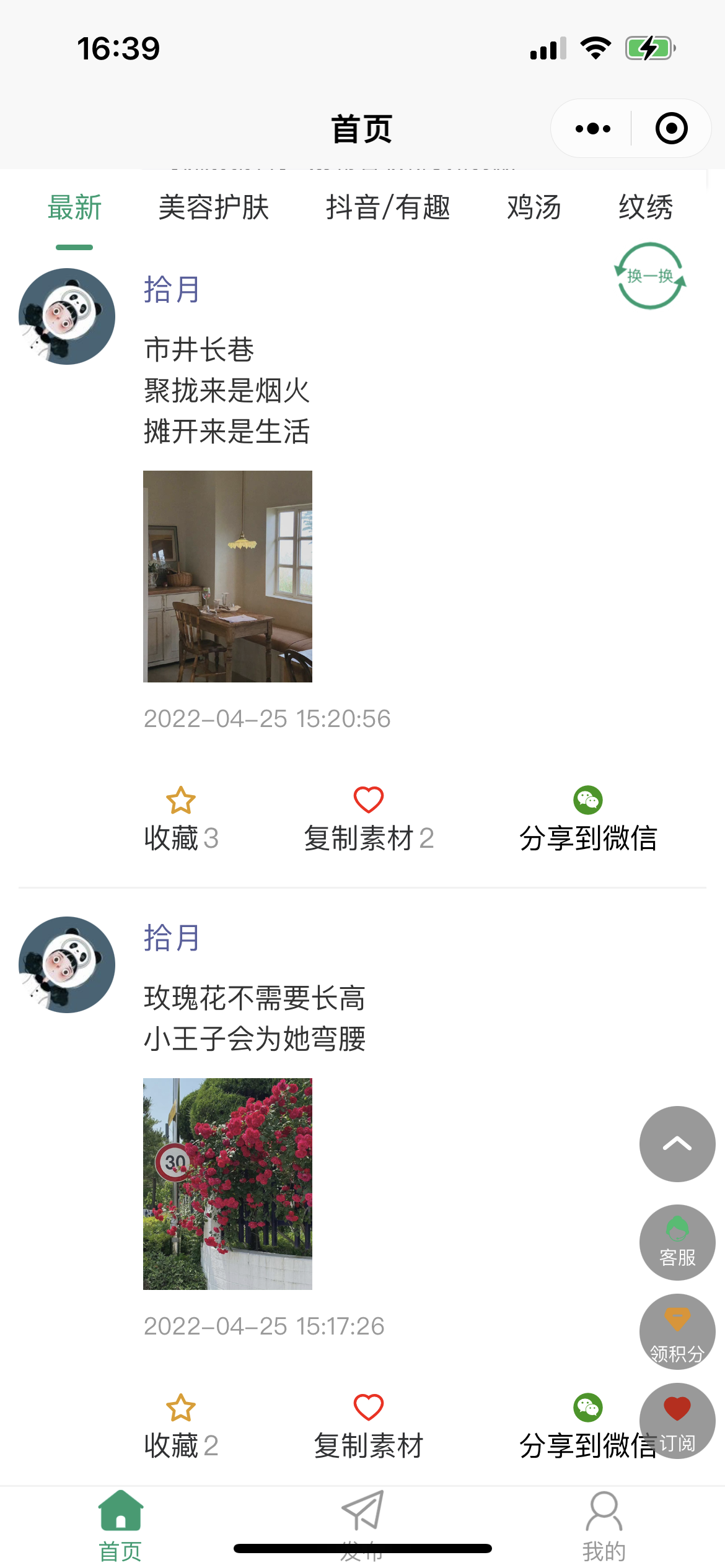Open the 我的 profile tab
This screenshot has height=1568, width=725.
pyautogui.click(x=604, y=1525)
